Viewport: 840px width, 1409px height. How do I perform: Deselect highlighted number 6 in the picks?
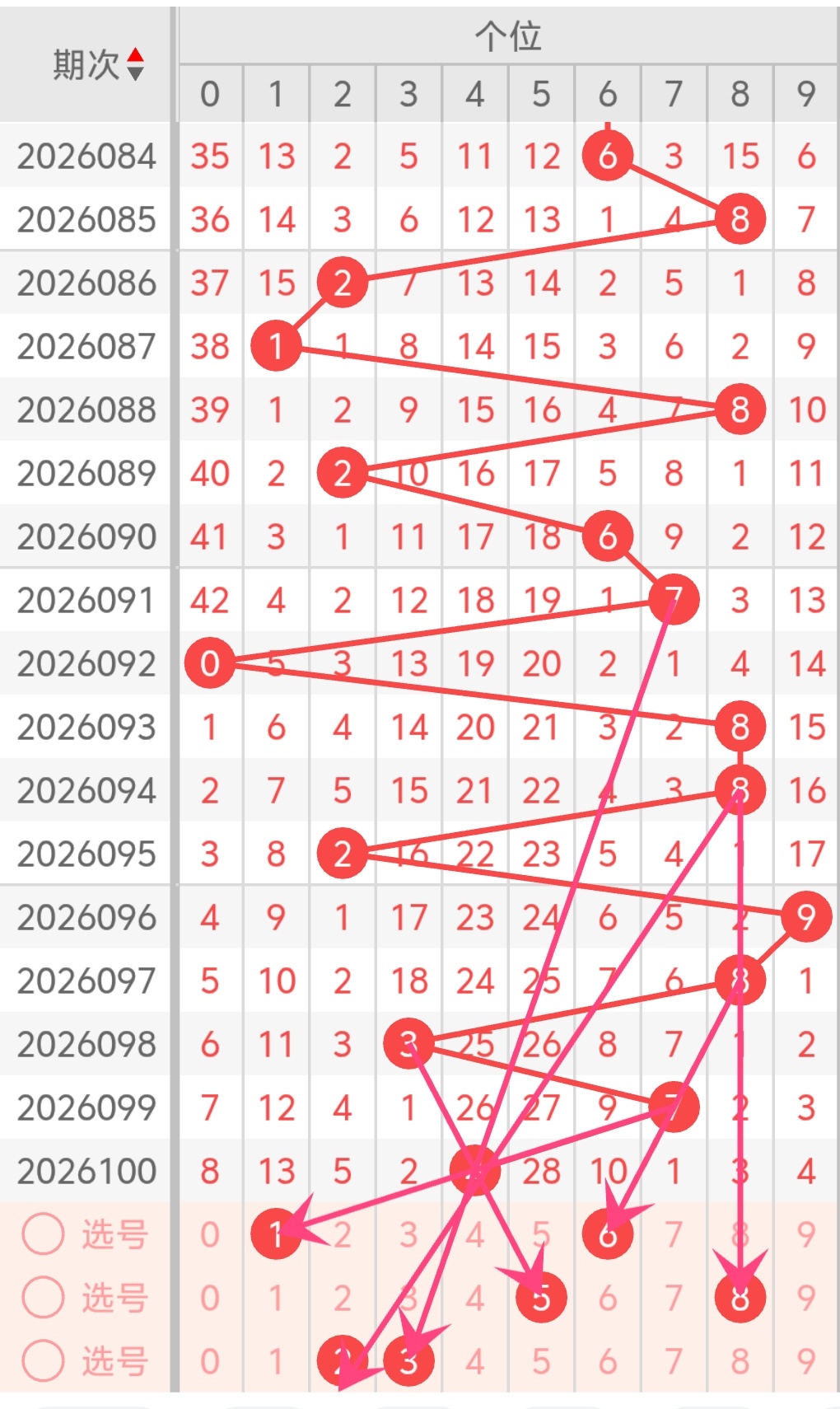click(608, 1233)
